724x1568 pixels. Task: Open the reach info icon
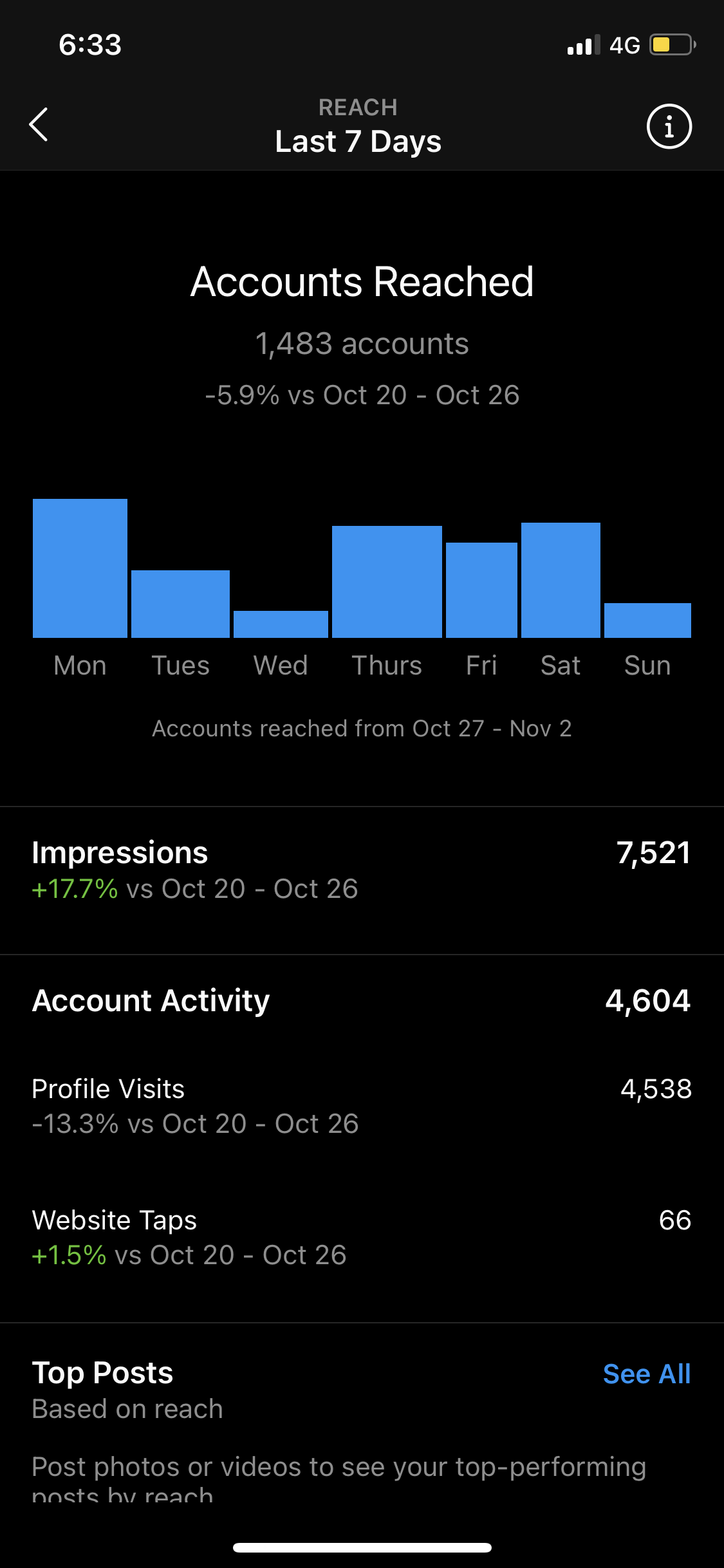[x=669, y=126]
